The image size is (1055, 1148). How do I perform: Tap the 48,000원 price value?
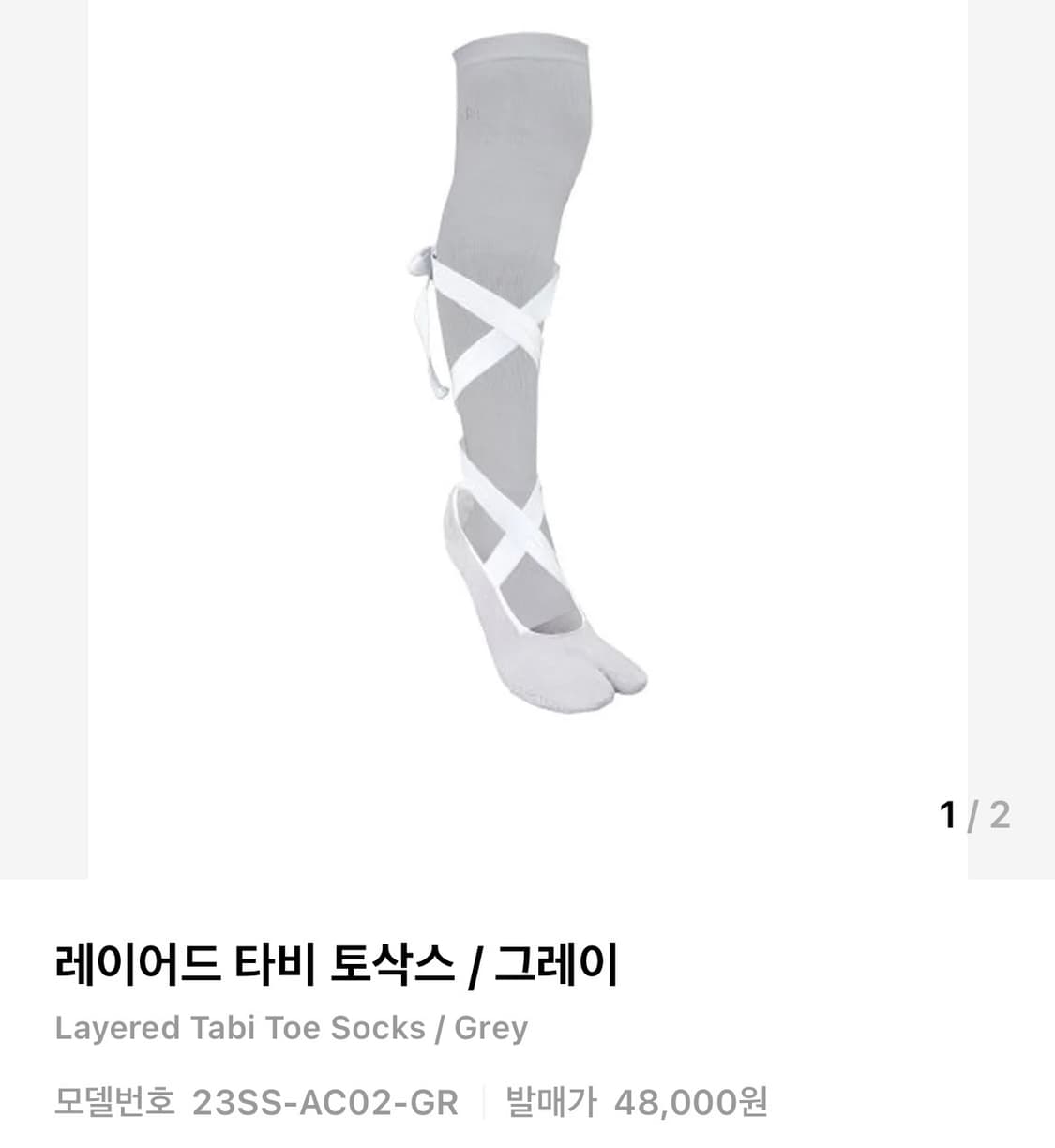pyautogui.click(x=692, y=1104)
